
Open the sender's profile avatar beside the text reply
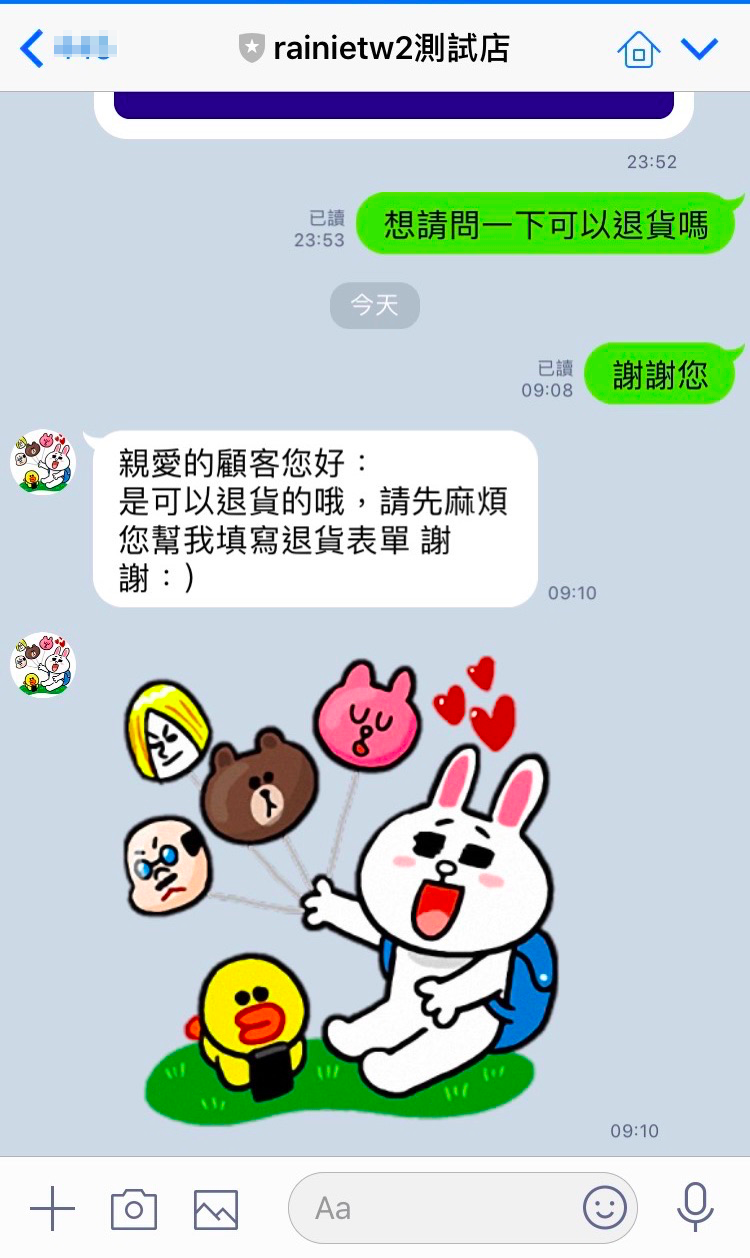click(43, 462)
